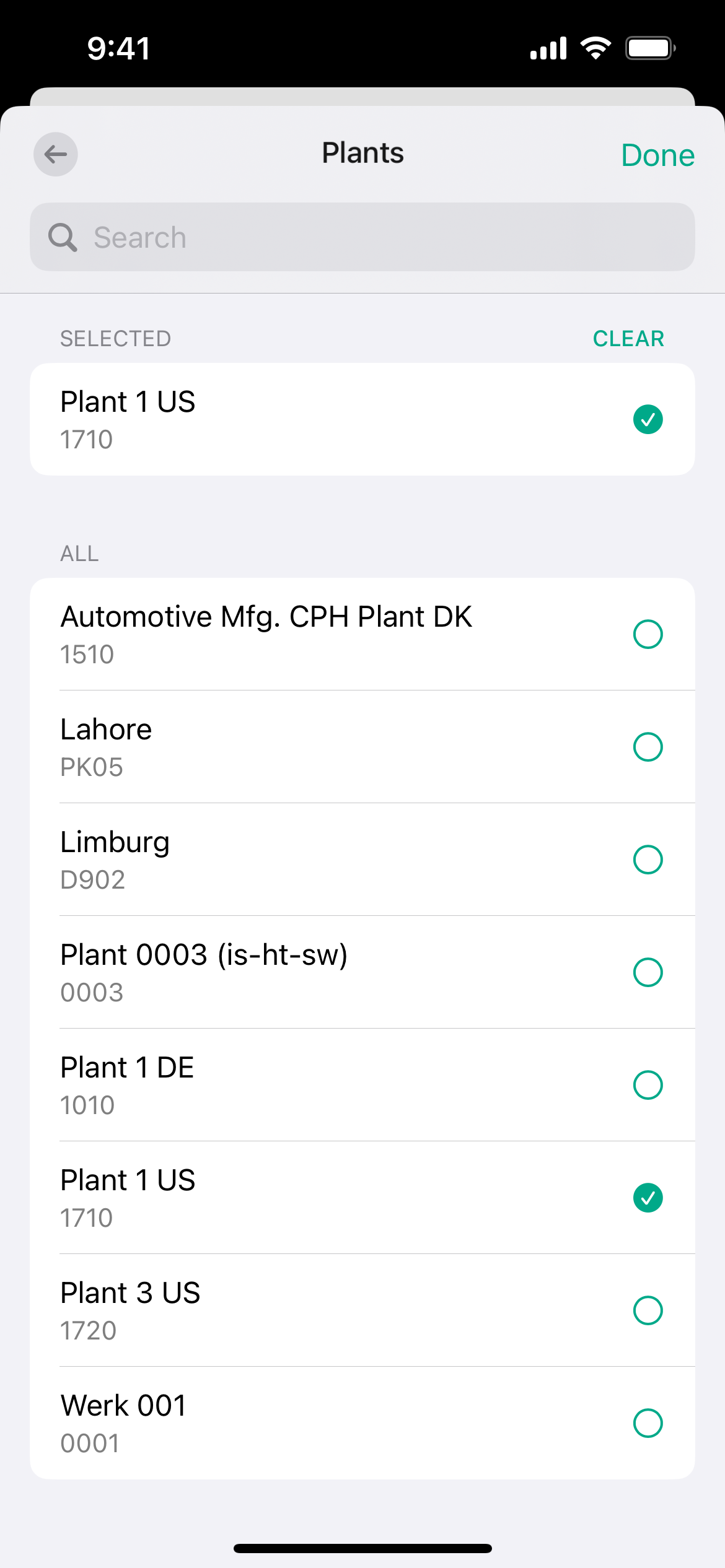The width and height of the screenshot is (725, 1568).
Task: Select Plant 1 DE
Action: [362, 1085]
